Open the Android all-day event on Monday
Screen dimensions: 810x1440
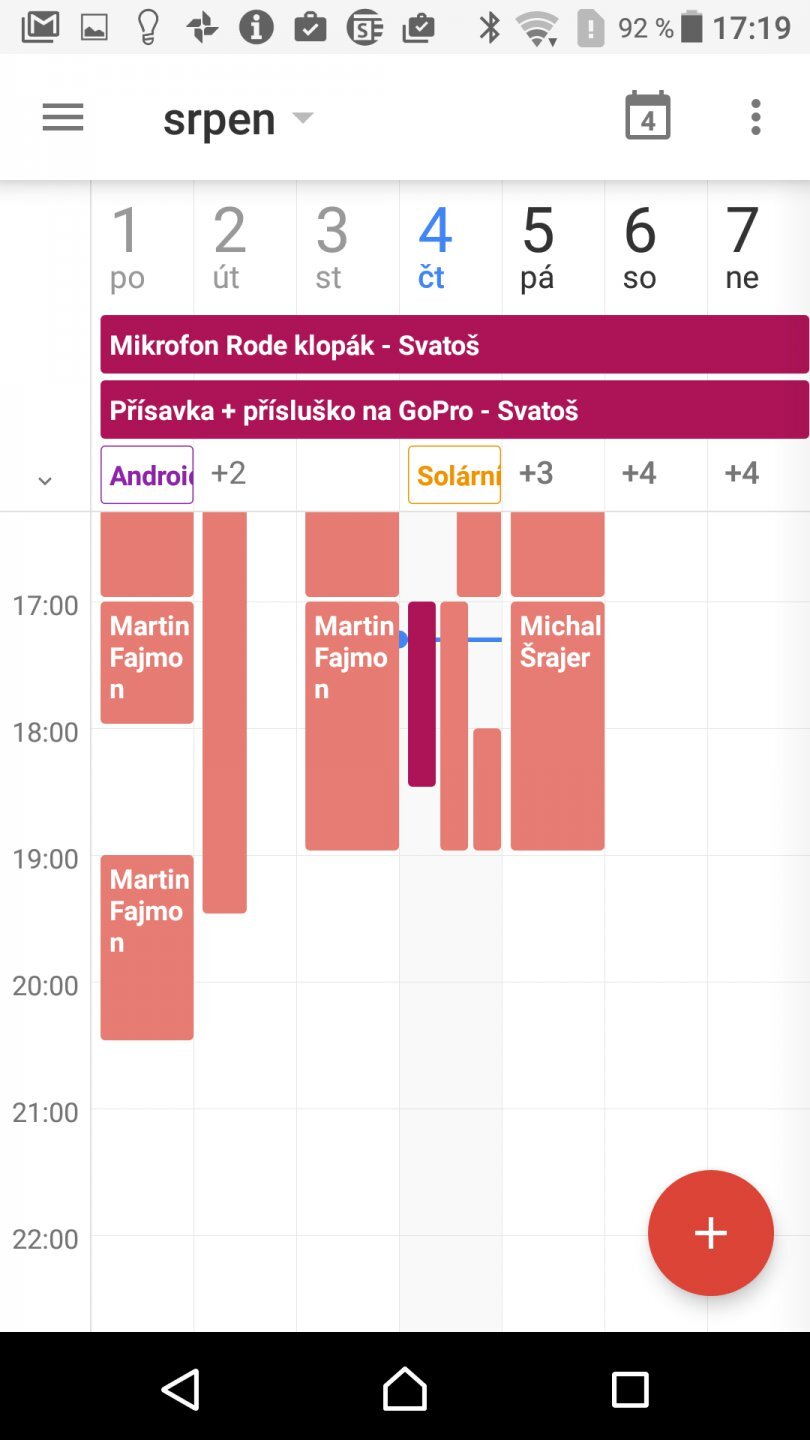pyautogui.click(x=147, y=475)
